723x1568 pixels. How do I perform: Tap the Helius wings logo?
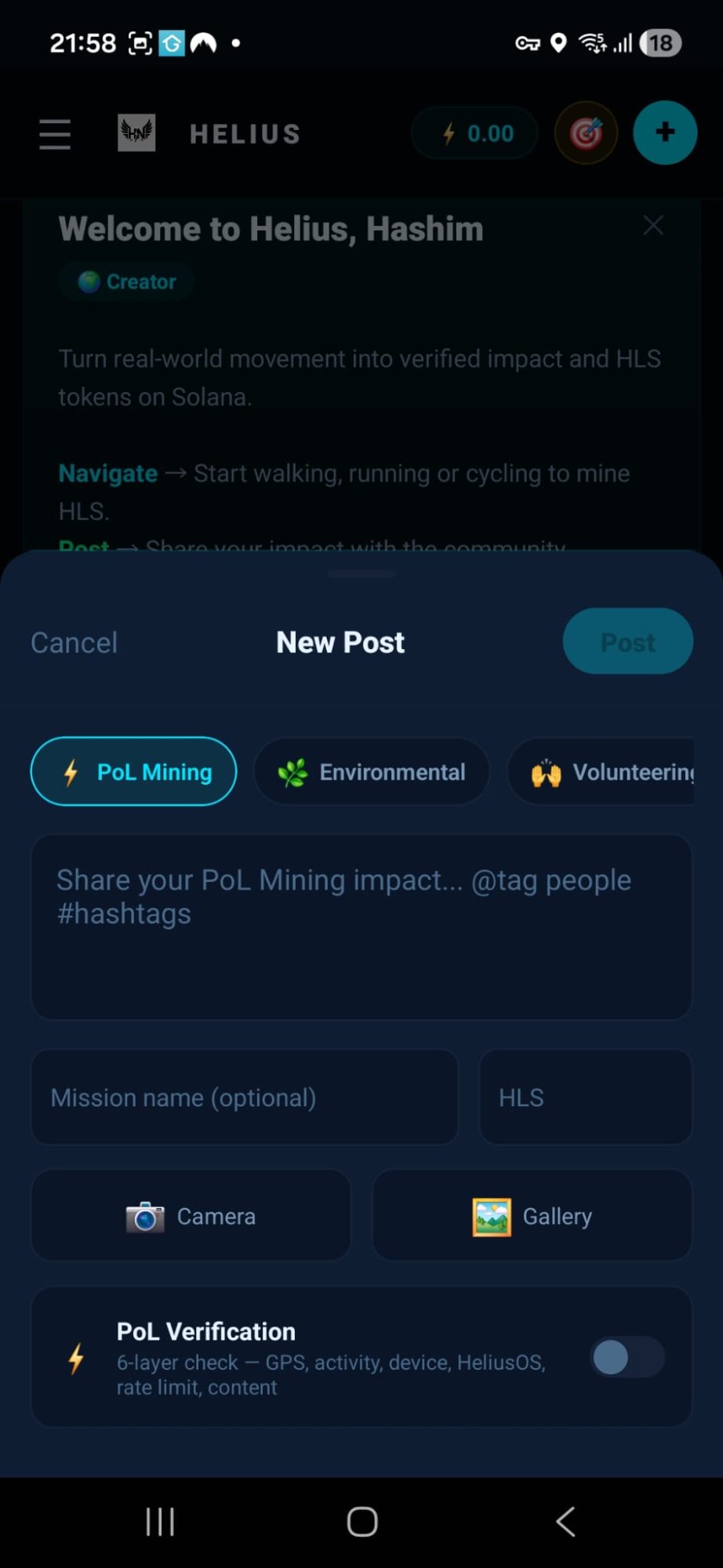tap(136, 133)
